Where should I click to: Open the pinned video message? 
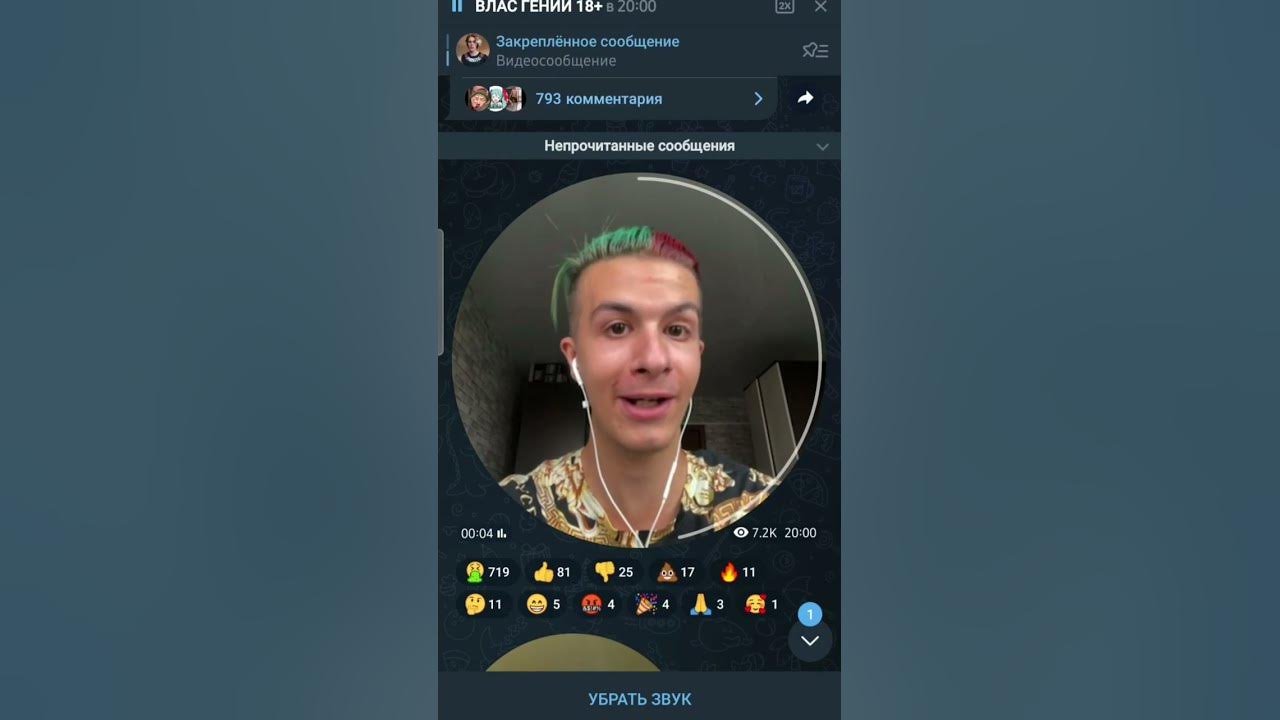coord(587,50)
